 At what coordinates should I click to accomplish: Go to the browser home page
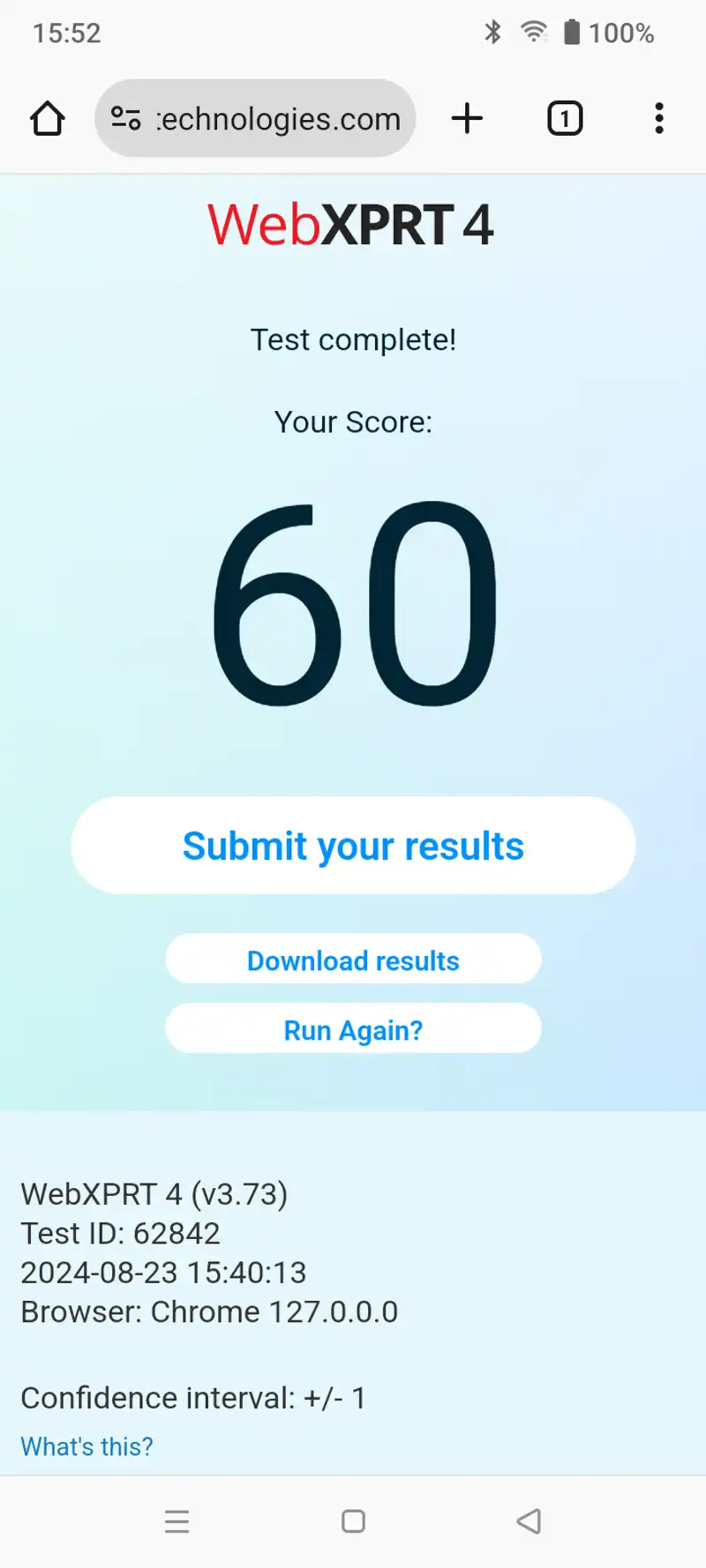[x=48, y=119]
